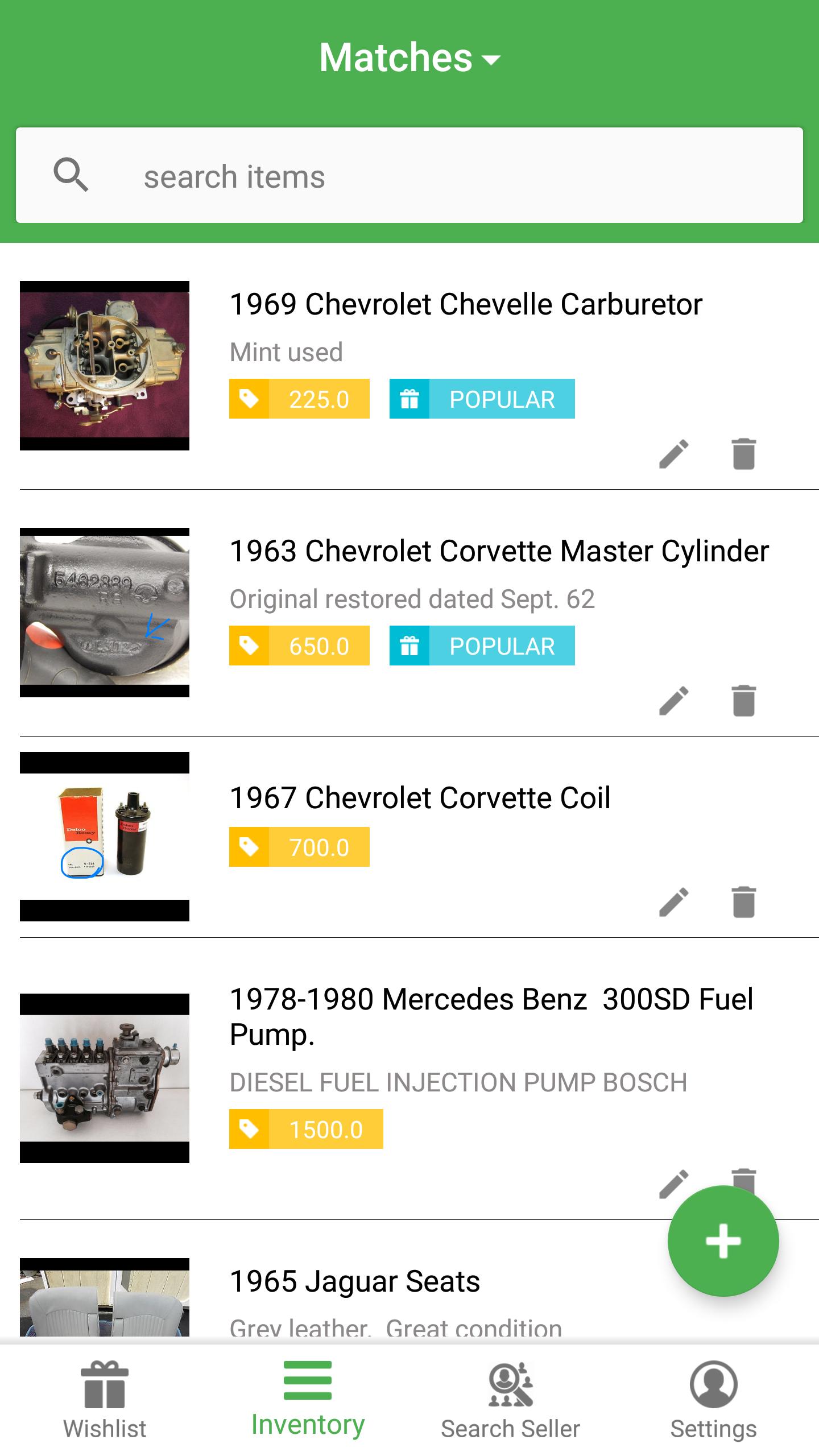This screenshot has width=819, height=1456.
Task: Open the Matches sorting dropdown
Action: (408, 57)
